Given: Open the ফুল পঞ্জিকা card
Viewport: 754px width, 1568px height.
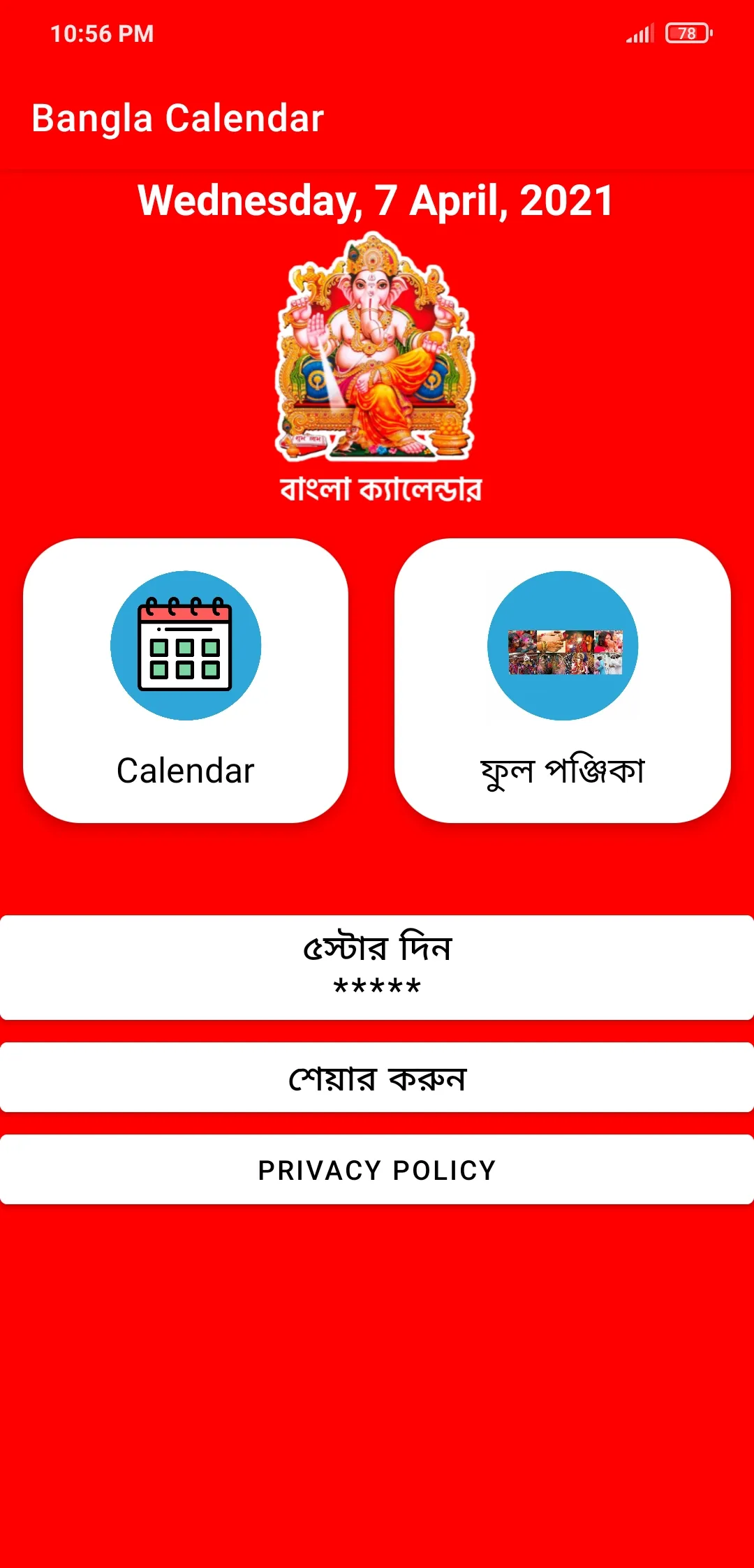Looking at the screenshot, I should [563, 680].
